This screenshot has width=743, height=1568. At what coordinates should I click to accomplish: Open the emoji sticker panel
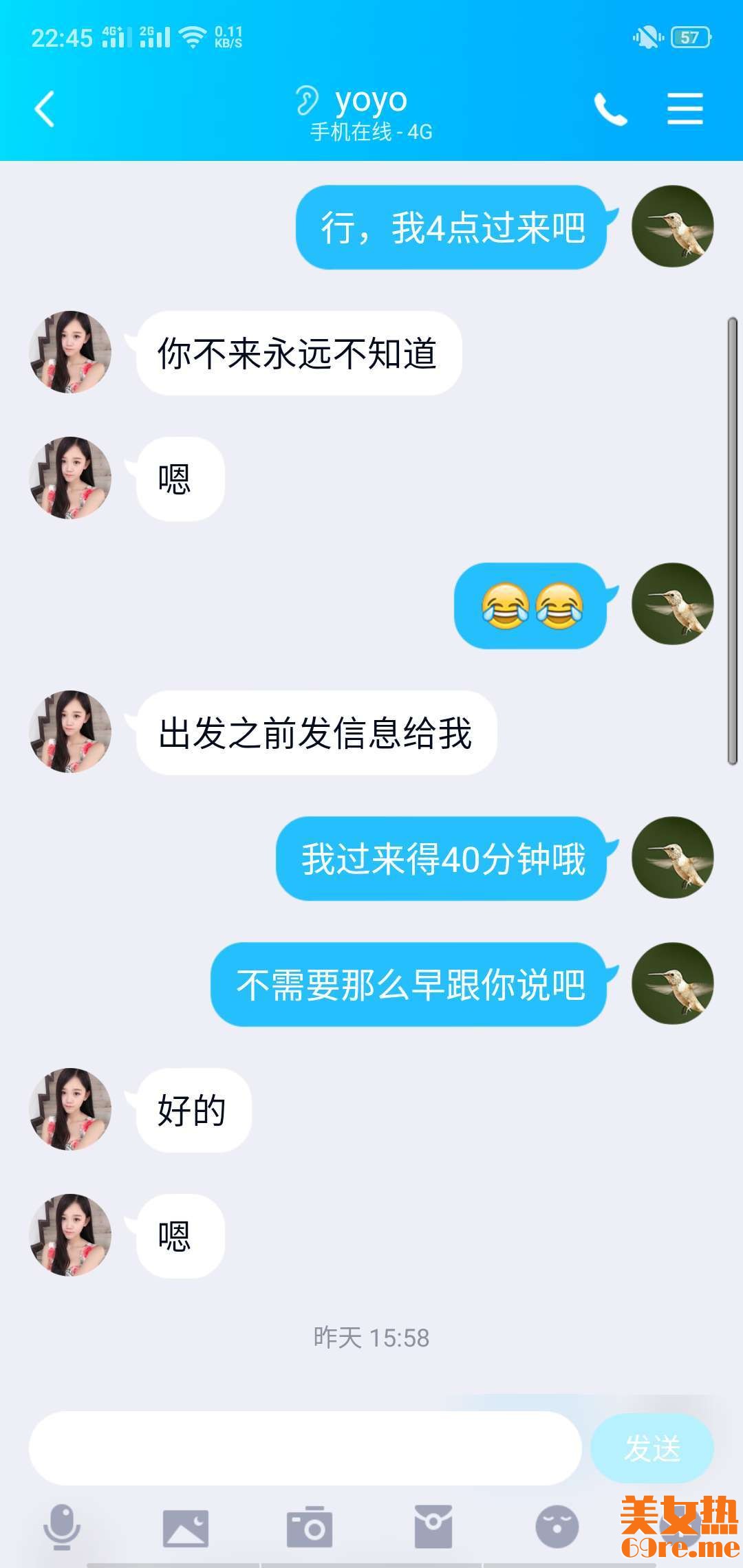557,1527
